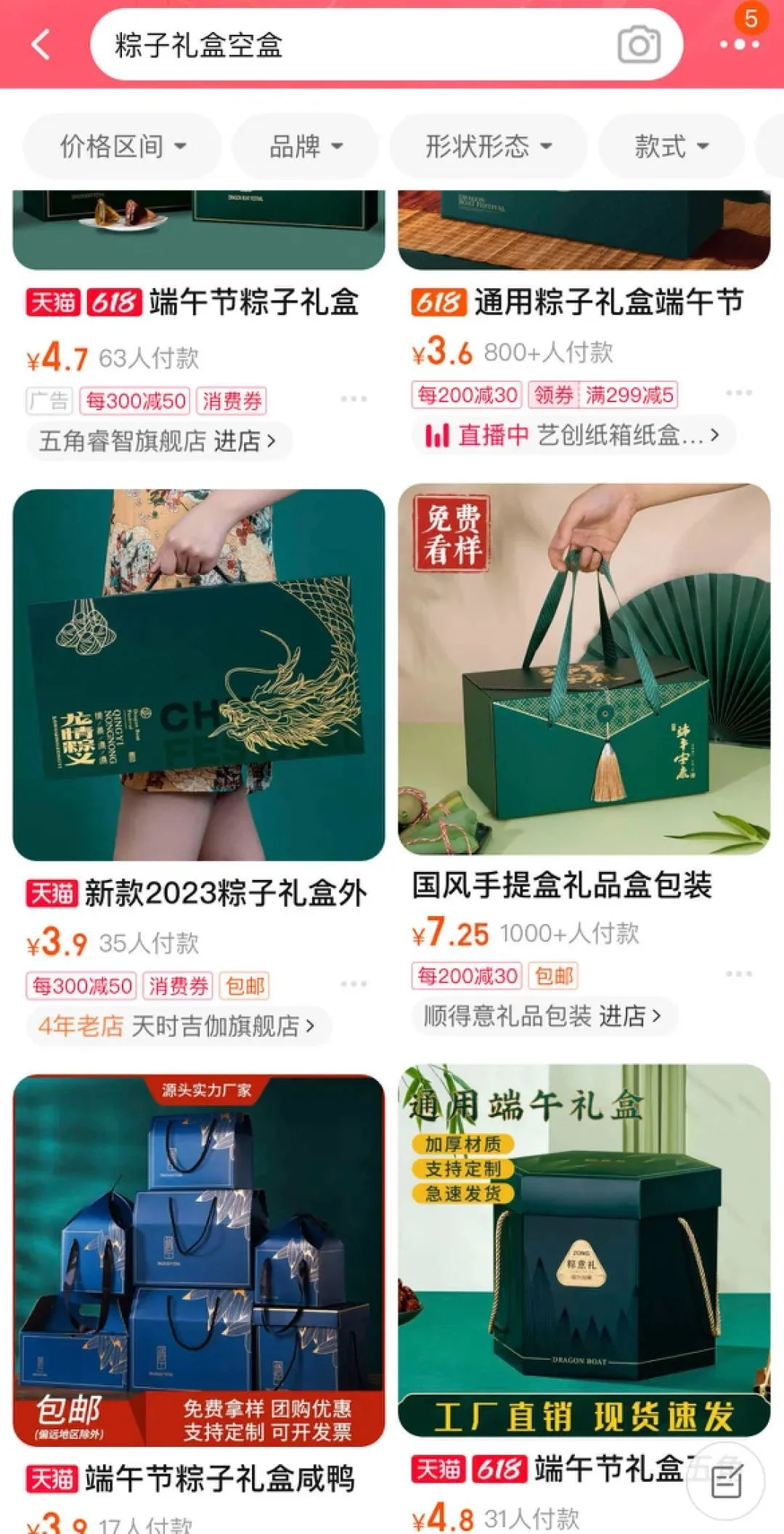
Task: Open the blue 端午节粽子礼盒咸鸭 product
Action: pos(198,1260)
